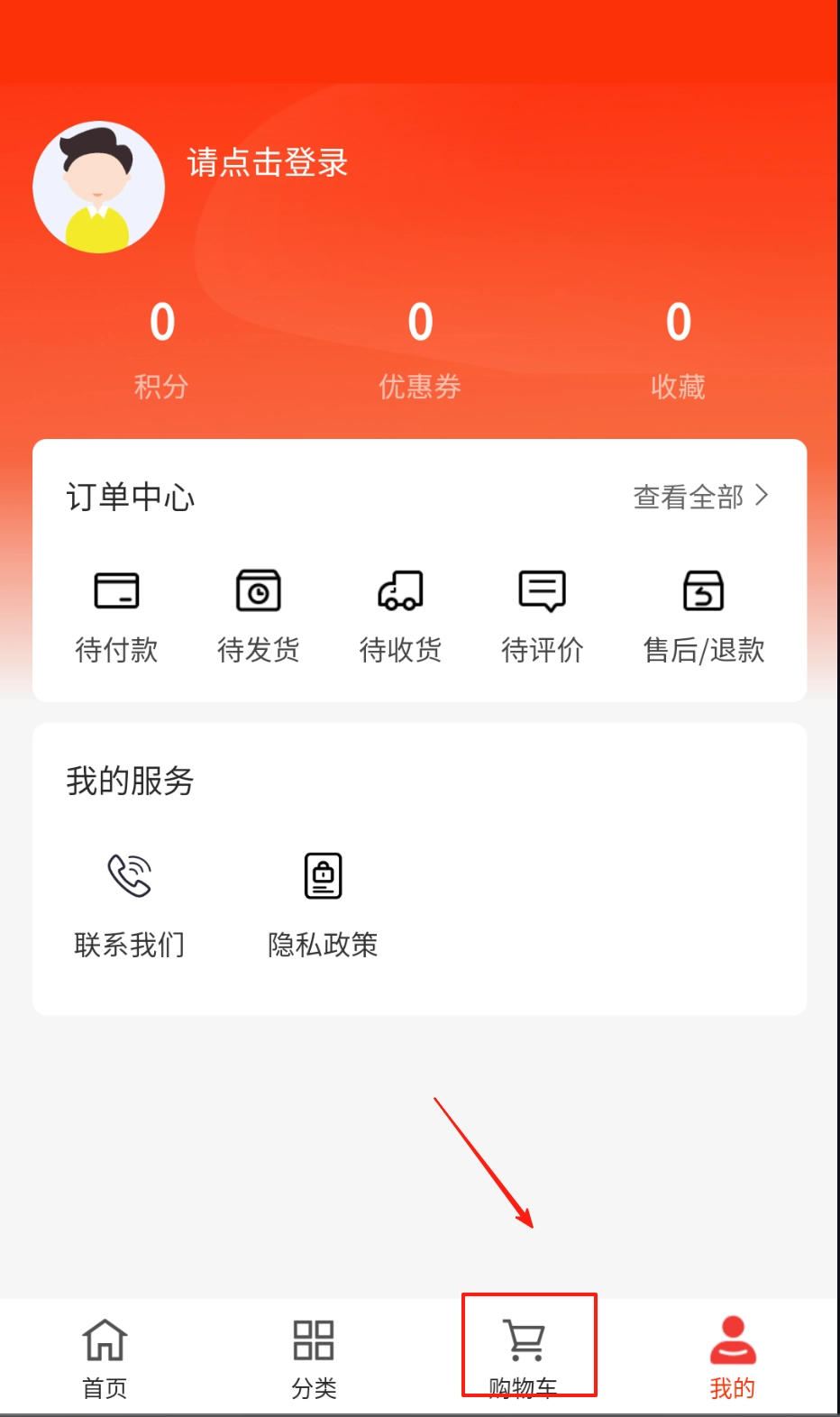Screen dimensions: 840x1417
Task: View 积分 points balance
Action: click(161, 347)
